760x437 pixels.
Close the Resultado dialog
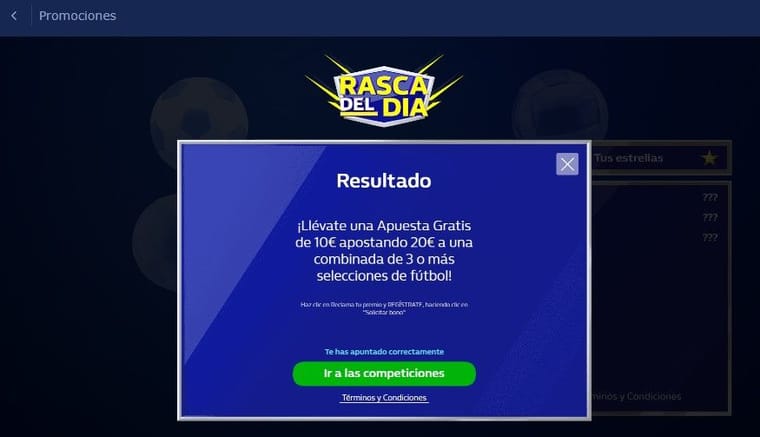(x=567, y=164)
